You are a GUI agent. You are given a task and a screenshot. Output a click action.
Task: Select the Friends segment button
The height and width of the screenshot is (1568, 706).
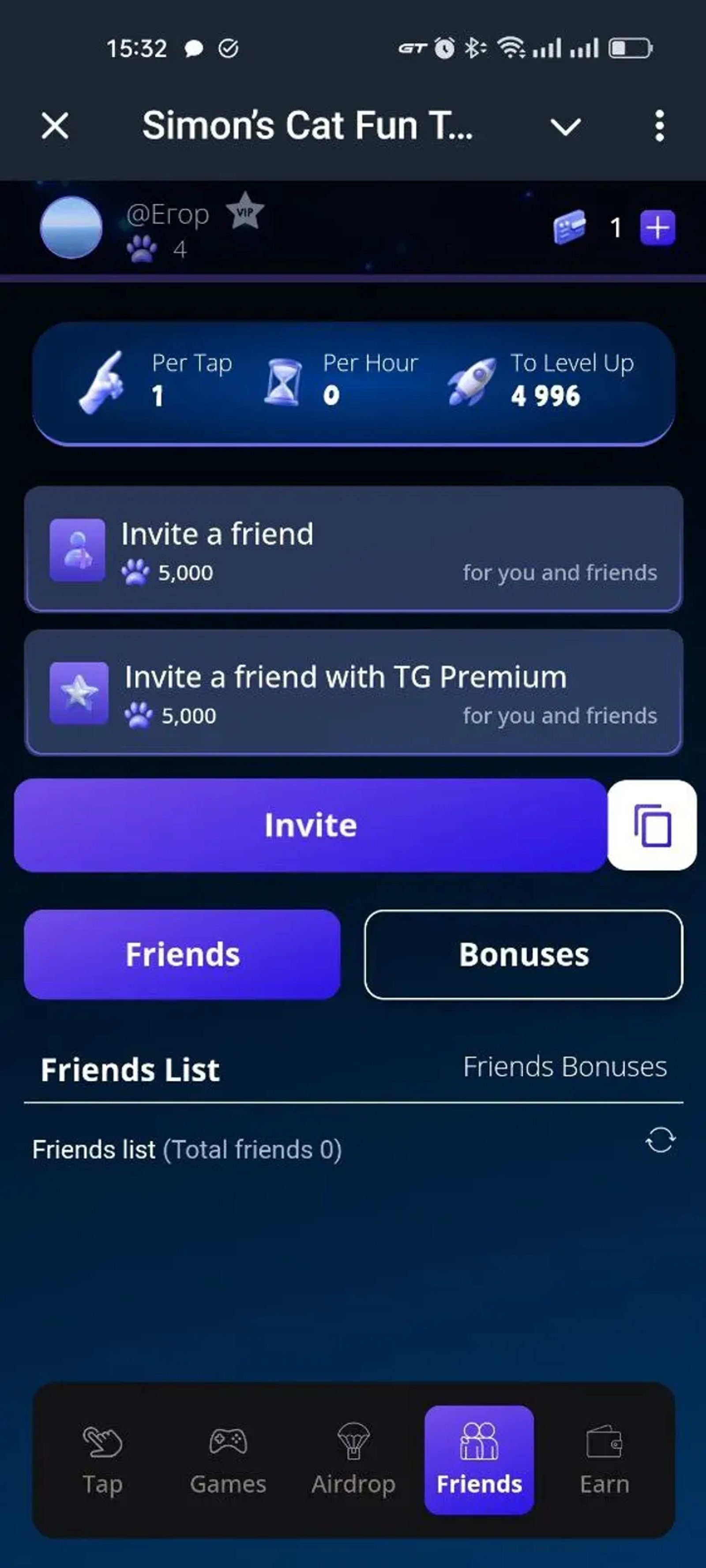(x=182, y=955)
